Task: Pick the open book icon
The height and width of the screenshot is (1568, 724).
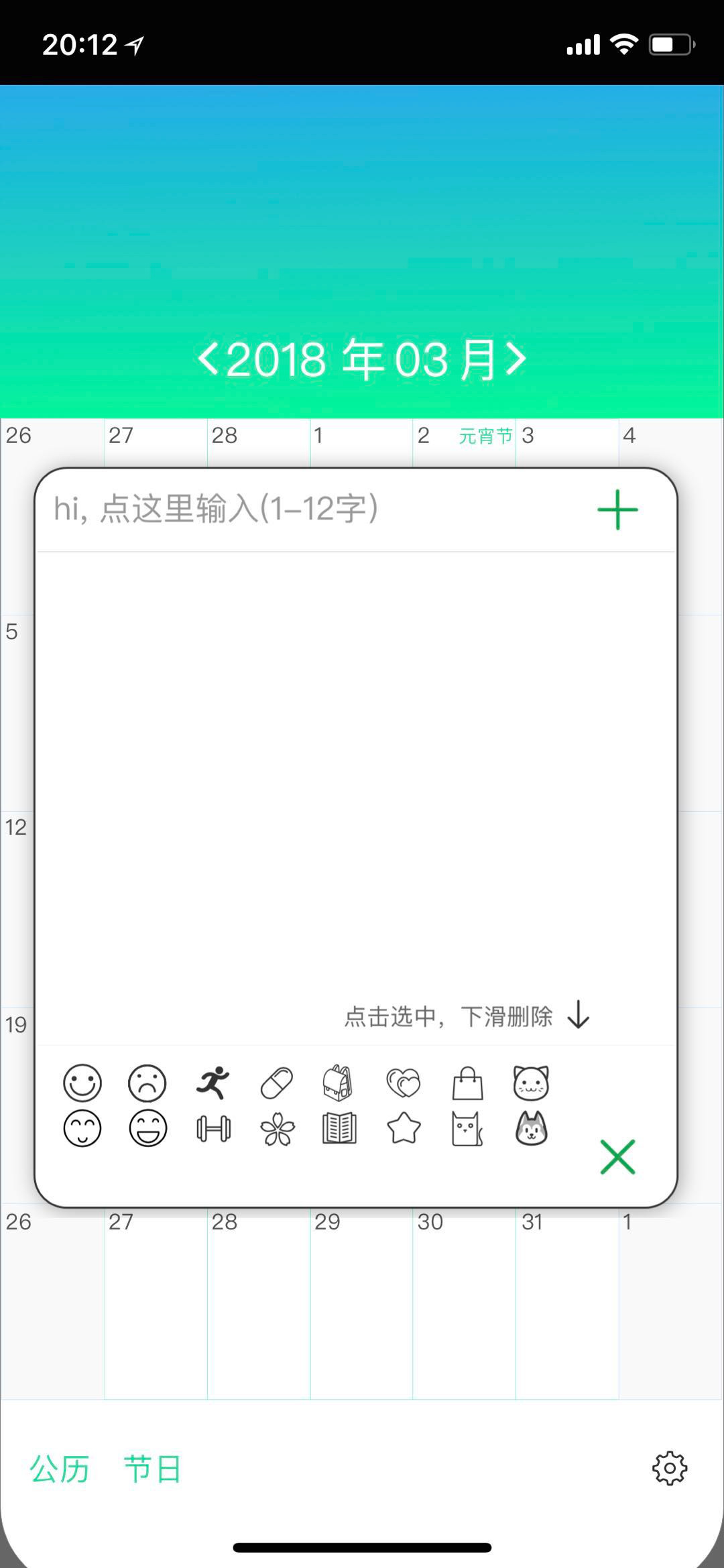Action: 339,1129
